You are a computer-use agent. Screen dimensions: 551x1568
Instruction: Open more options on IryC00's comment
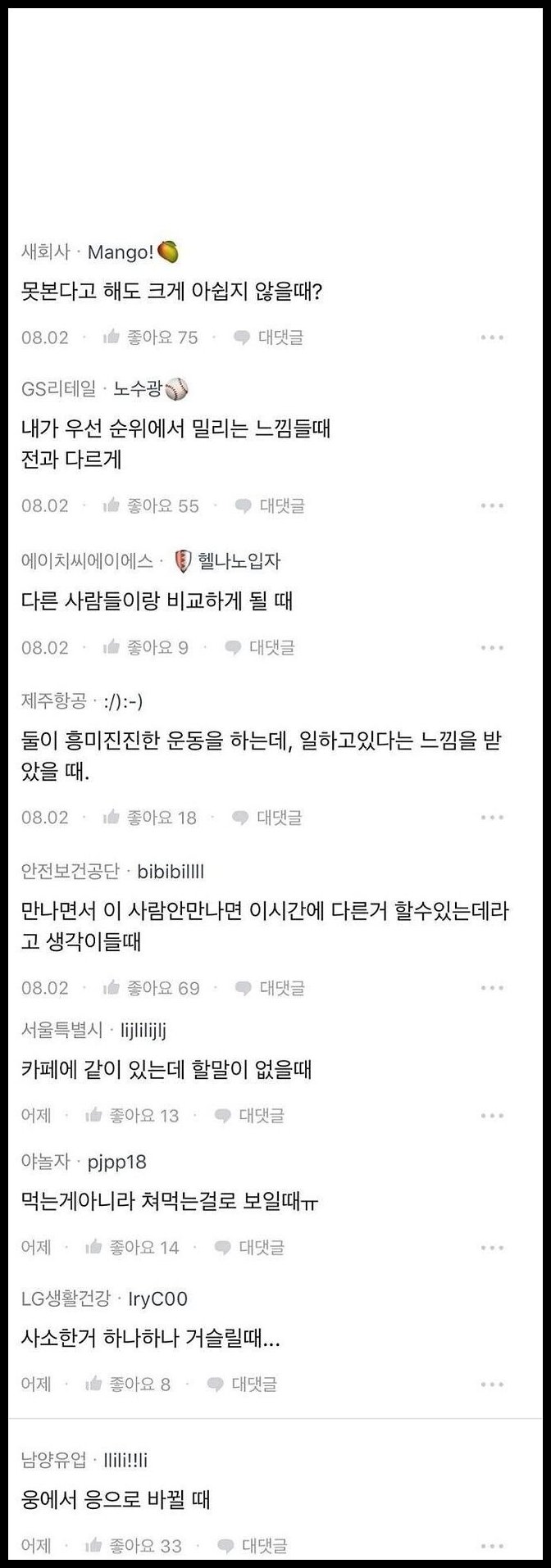492,1384
